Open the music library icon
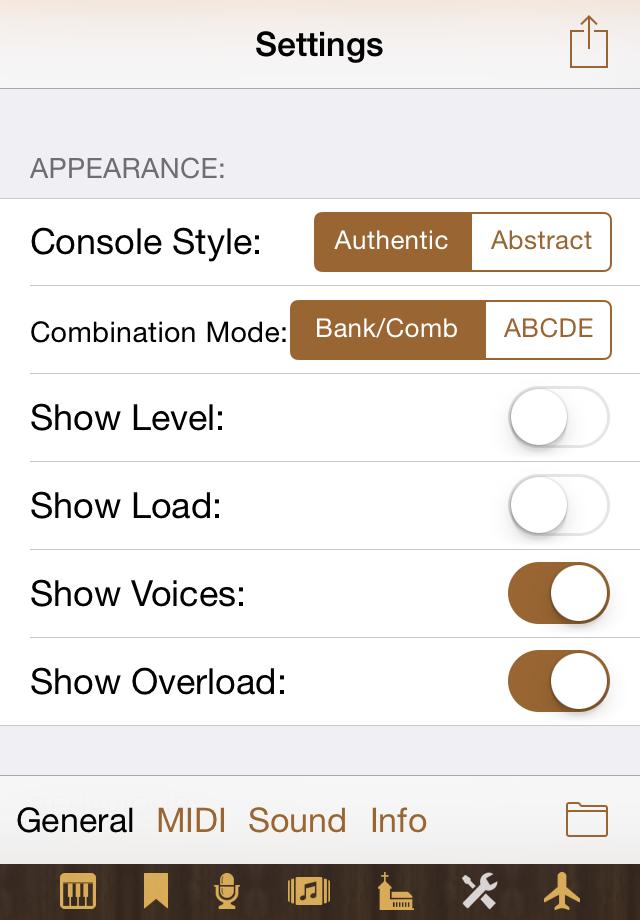The image size is (640, 920). [308, 890]
